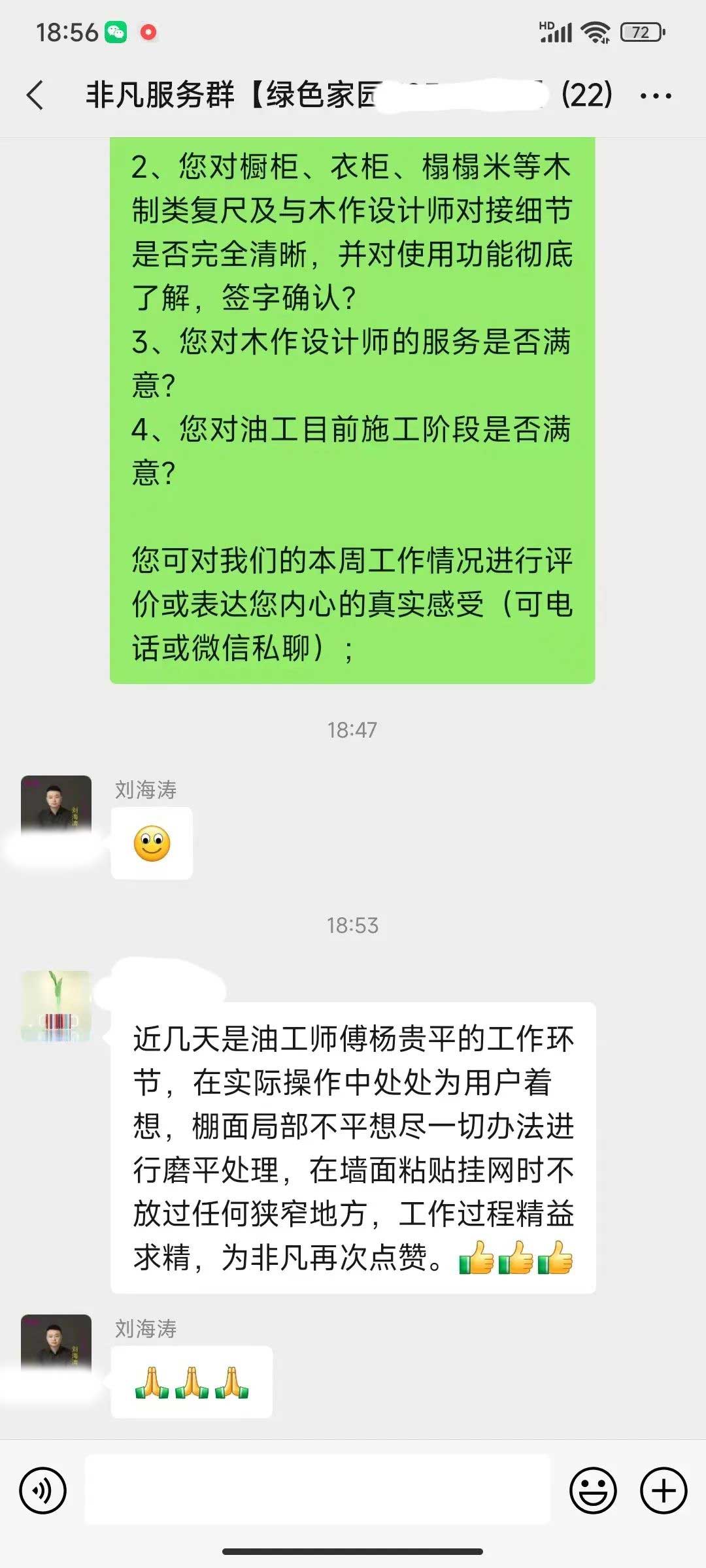Tap the message text input field
Image resolution: width=706 pixels, height=1568 pixels.
tap(318, 1490)
